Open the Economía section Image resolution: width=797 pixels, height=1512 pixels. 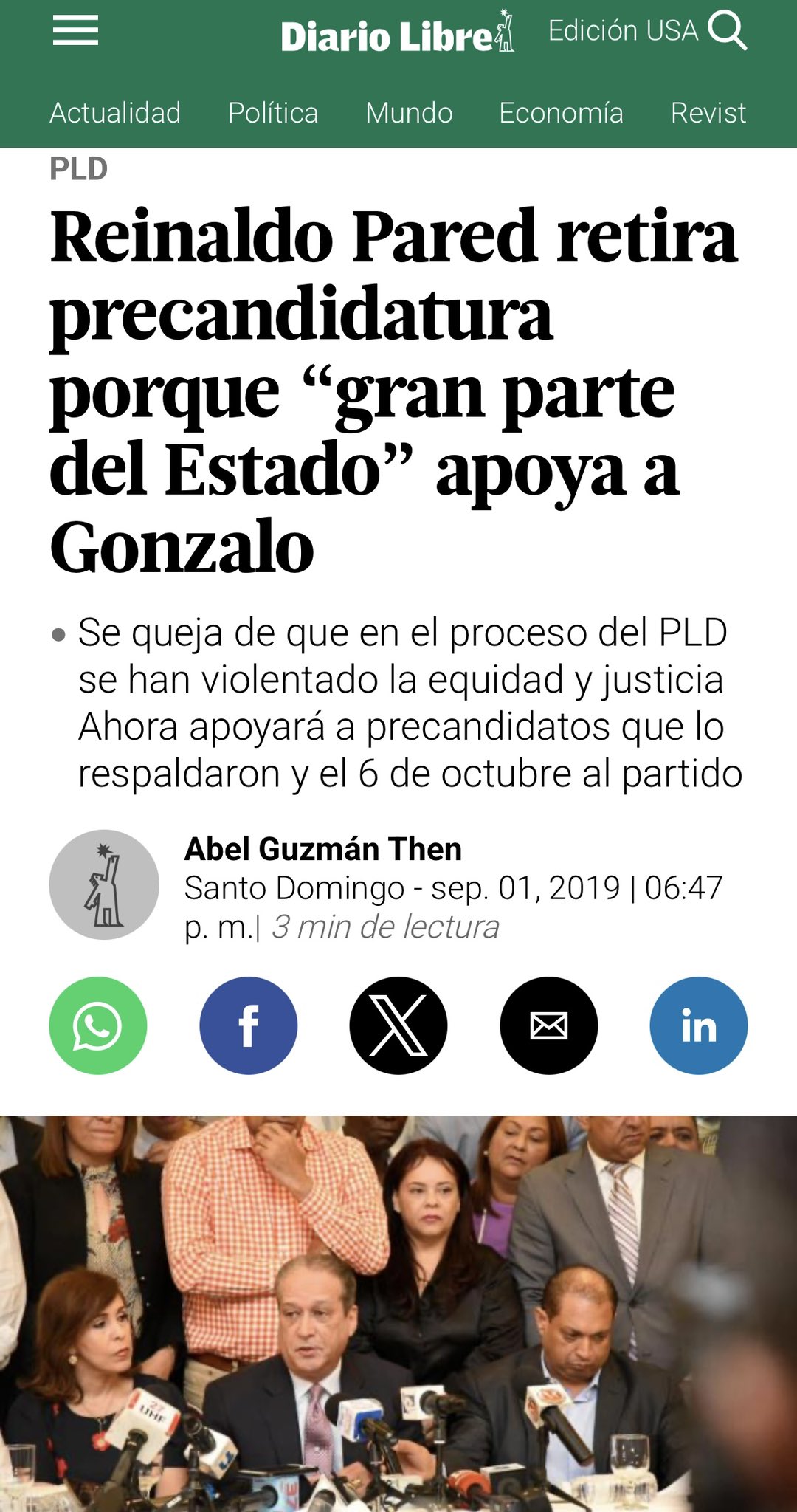(561, 113)
